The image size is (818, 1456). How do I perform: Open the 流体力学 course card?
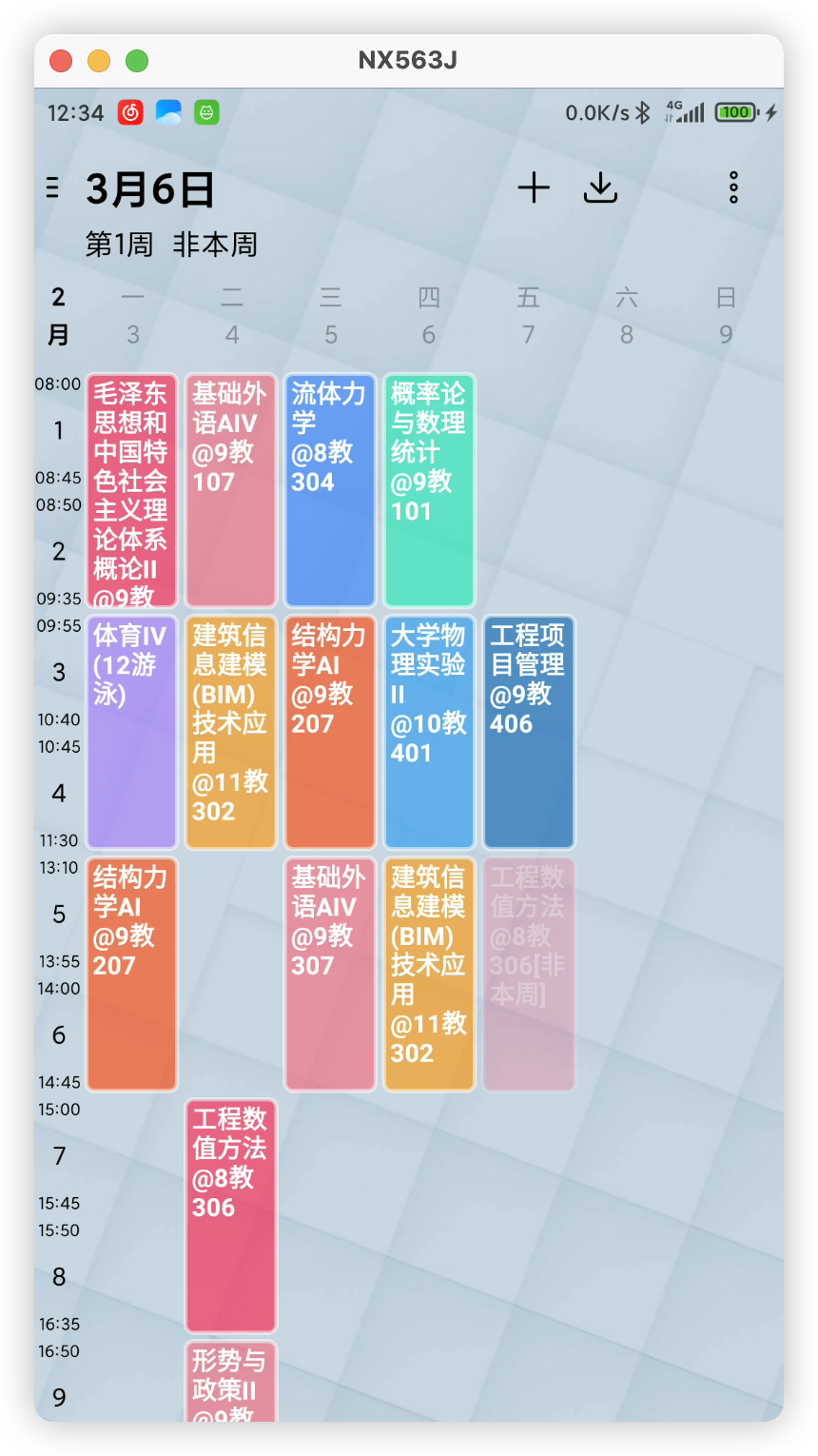tap(330, 491)
